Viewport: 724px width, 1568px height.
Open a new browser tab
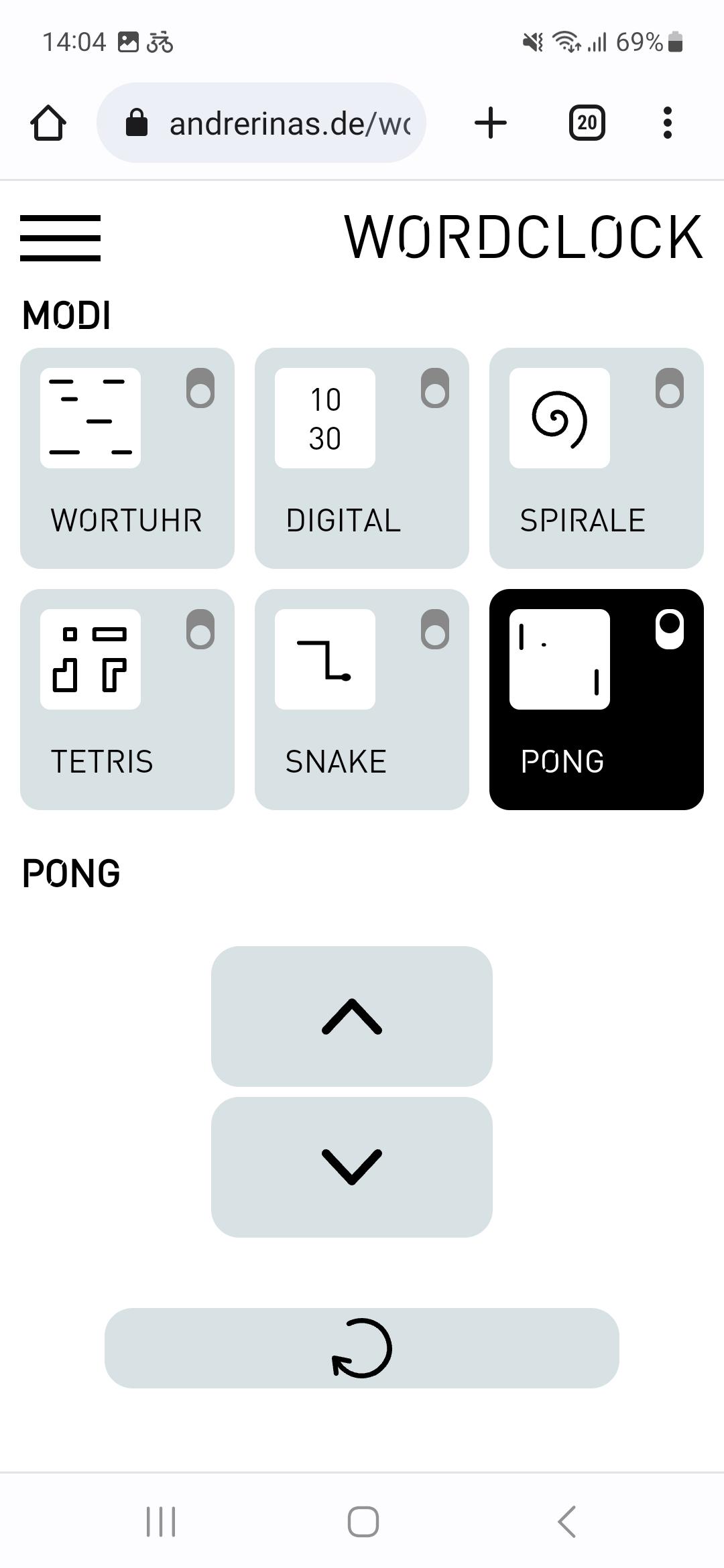pyautogui.click(x=491, y=123)
